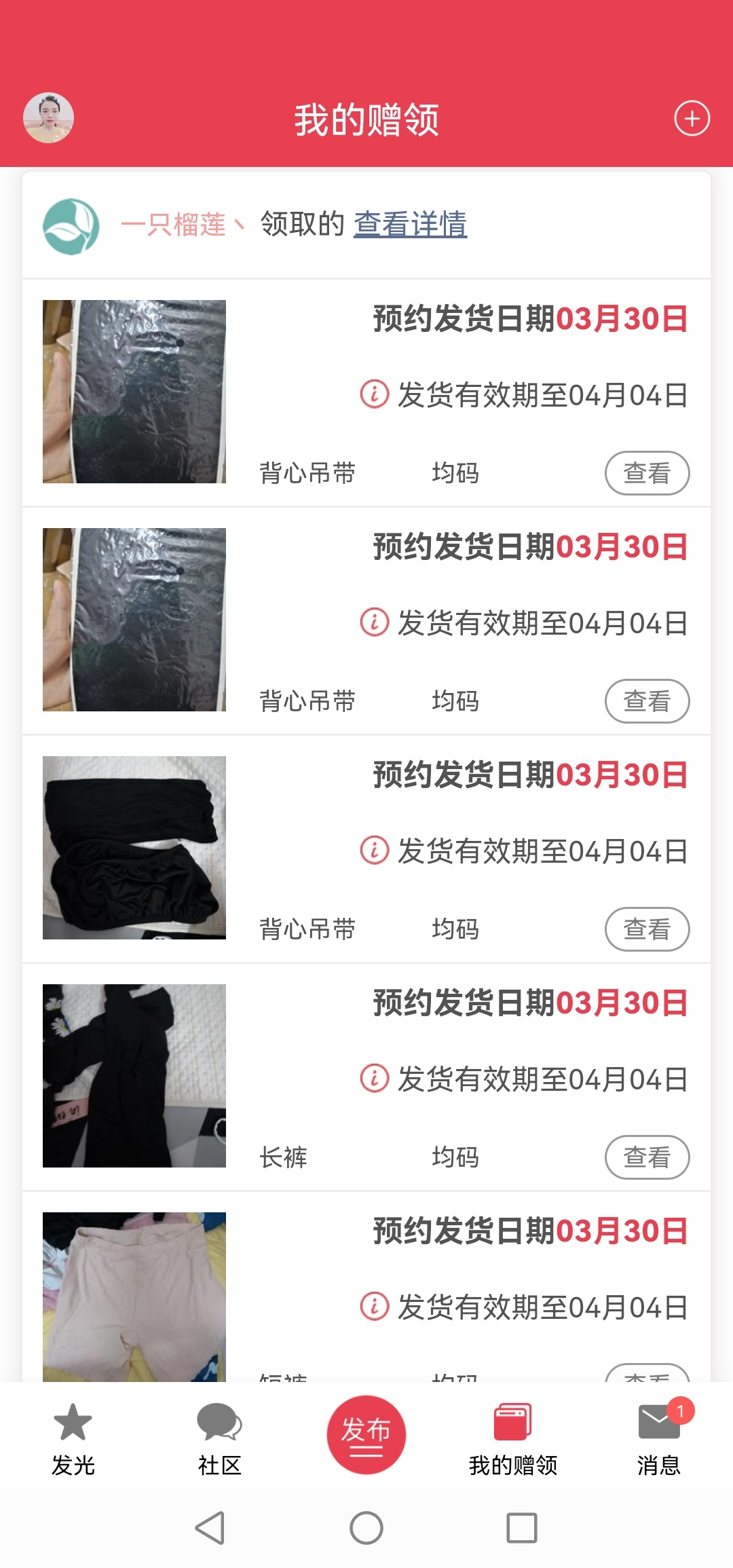This screenshot has width=733, height=1568.
Task: Tap the plus icon in header
Action: click(692, 119)
